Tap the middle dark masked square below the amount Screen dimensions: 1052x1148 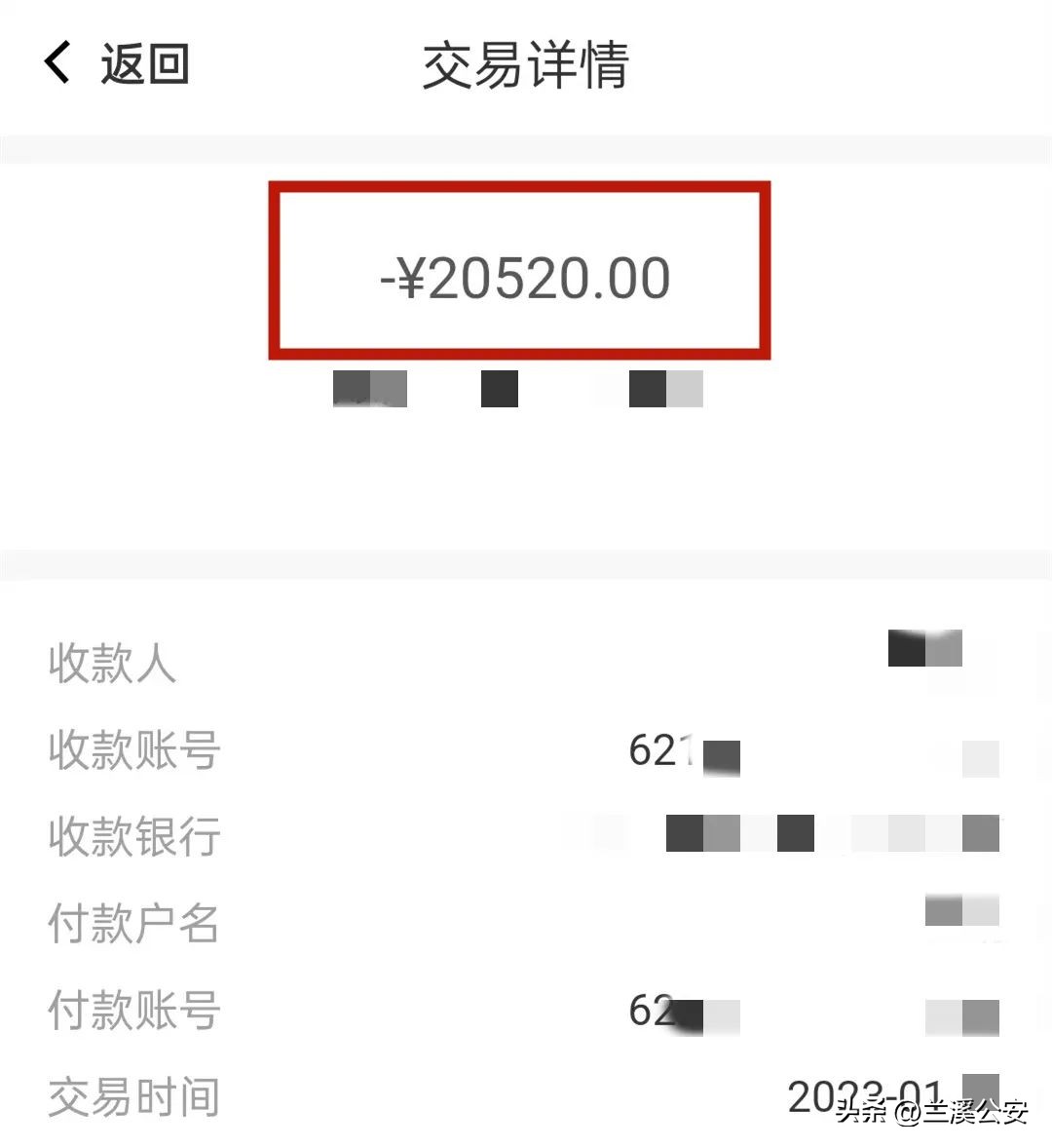point(499,388)
